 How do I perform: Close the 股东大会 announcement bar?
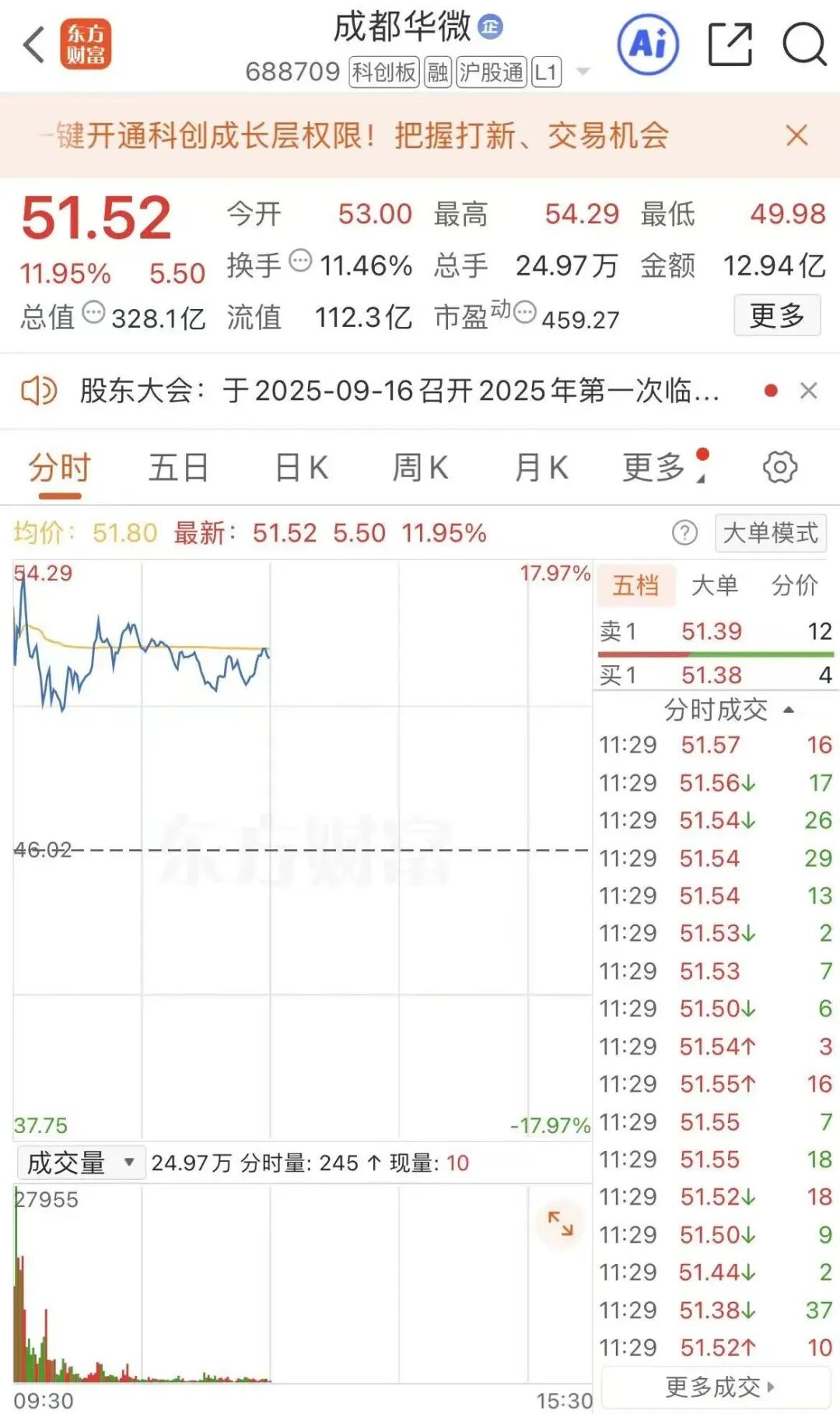coord(809,391)
